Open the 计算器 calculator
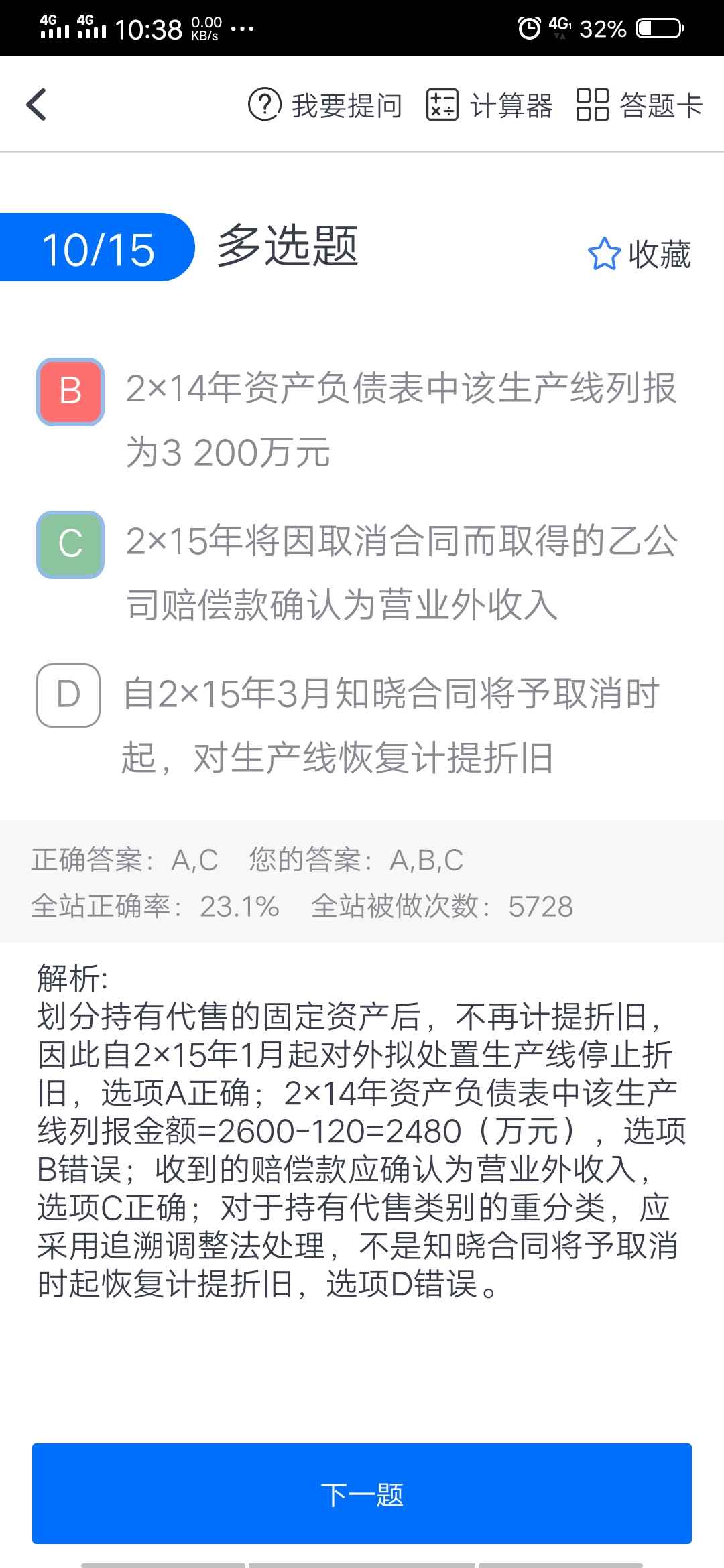This screenshot has width=724, height=1568. 490,105
